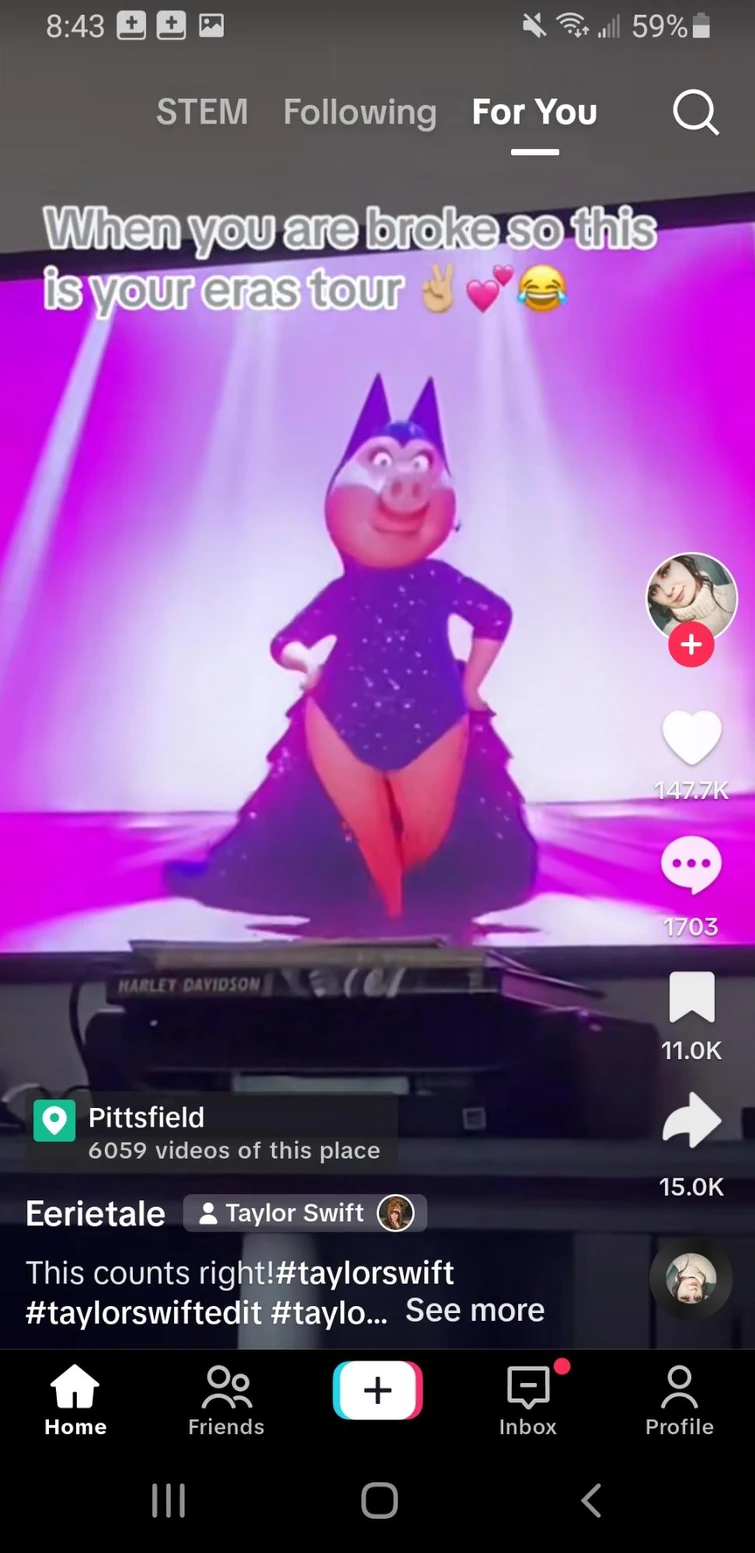Tap the system back button
The width and height of the screenshot is (755, 1553).
[x=591, y=1500]
